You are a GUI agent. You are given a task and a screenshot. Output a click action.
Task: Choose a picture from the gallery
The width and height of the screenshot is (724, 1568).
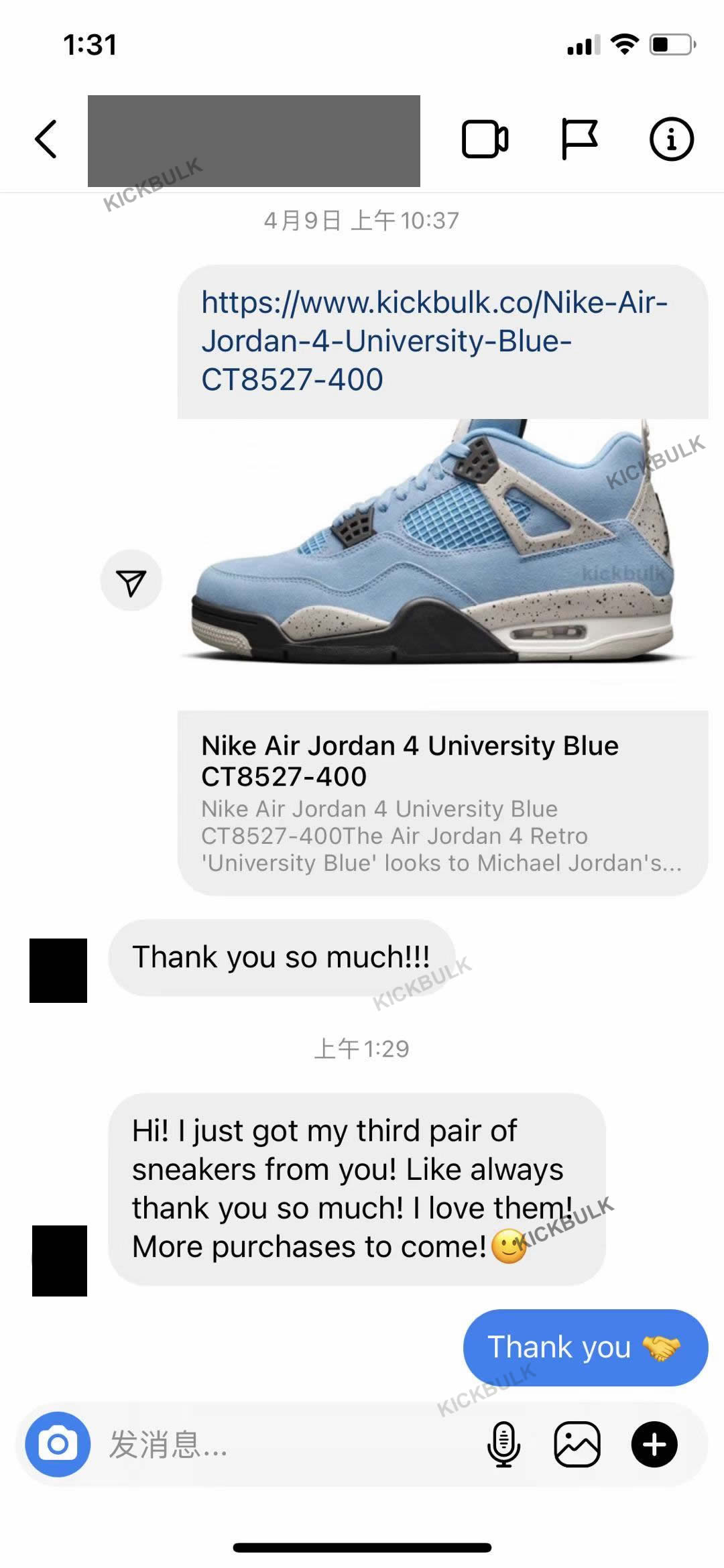pos(577,1444)
